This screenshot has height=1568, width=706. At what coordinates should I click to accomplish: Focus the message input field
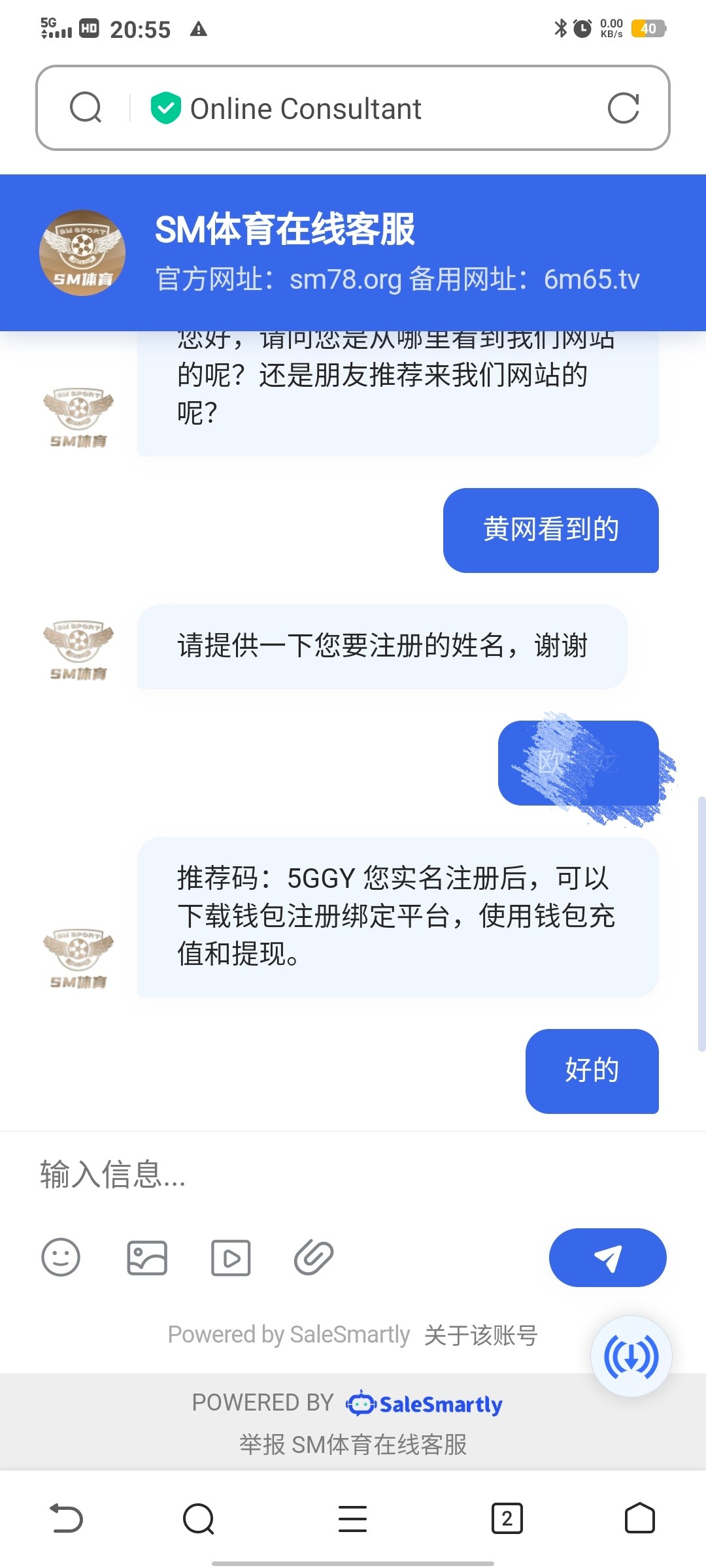(353, 1174)
